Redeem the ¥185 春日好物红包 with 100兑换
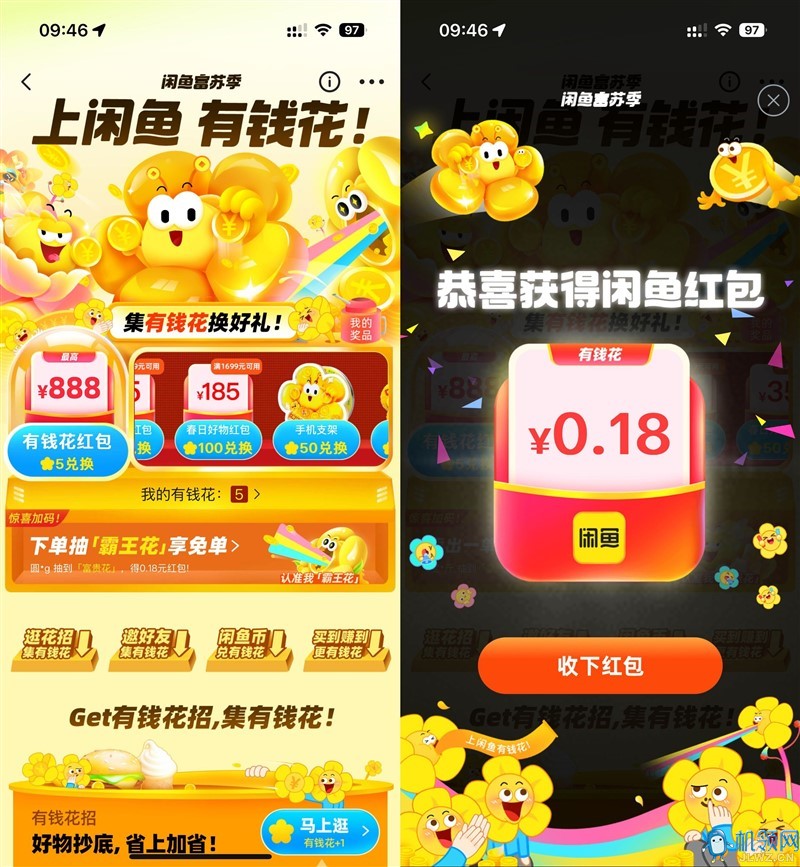The image size is (800, 867). point(219,447)
